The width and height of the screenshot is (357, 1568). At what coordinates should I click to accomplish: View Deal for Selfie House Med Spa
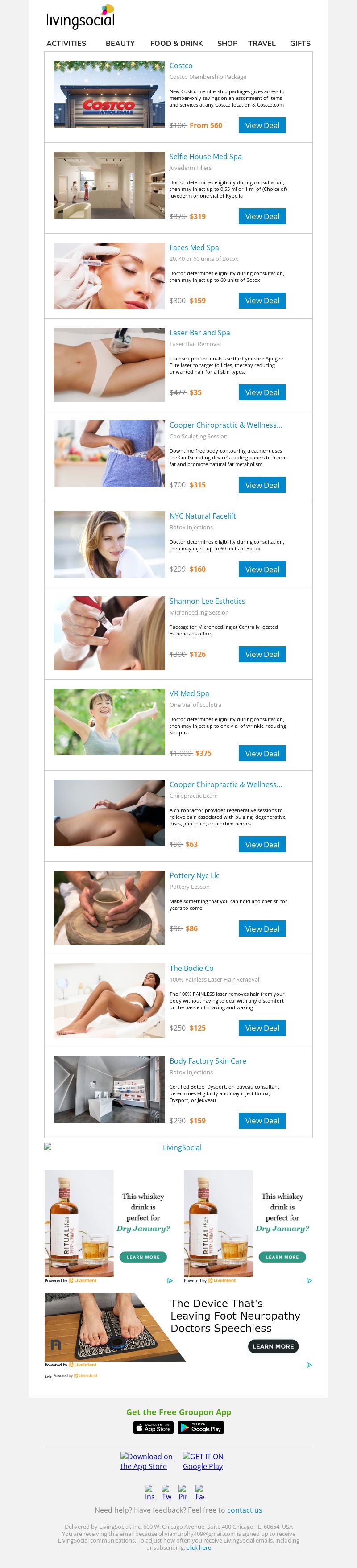[x=262, y=217]
